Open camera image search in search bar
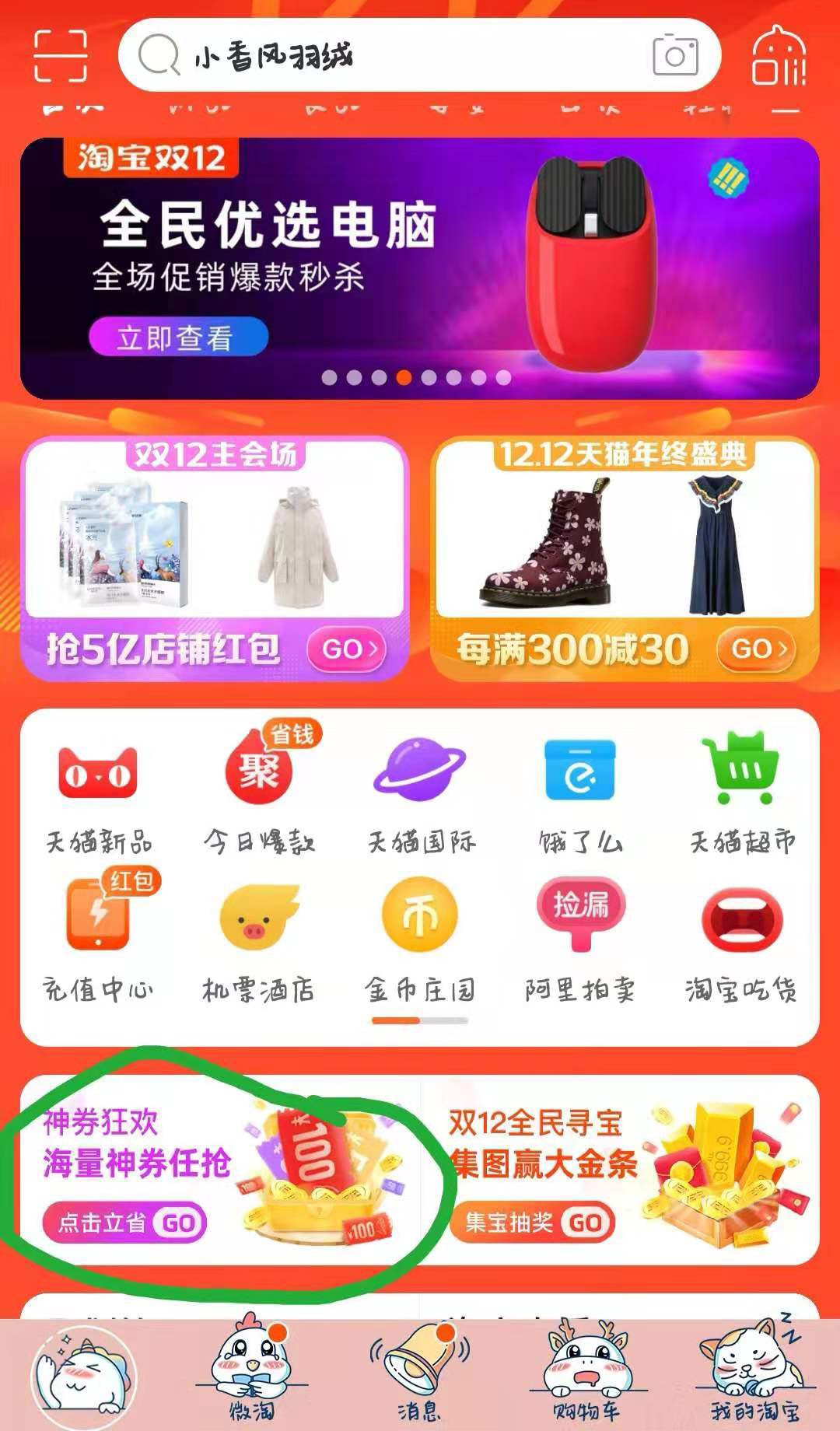The image size is (840, 1431). click(676, 56)
